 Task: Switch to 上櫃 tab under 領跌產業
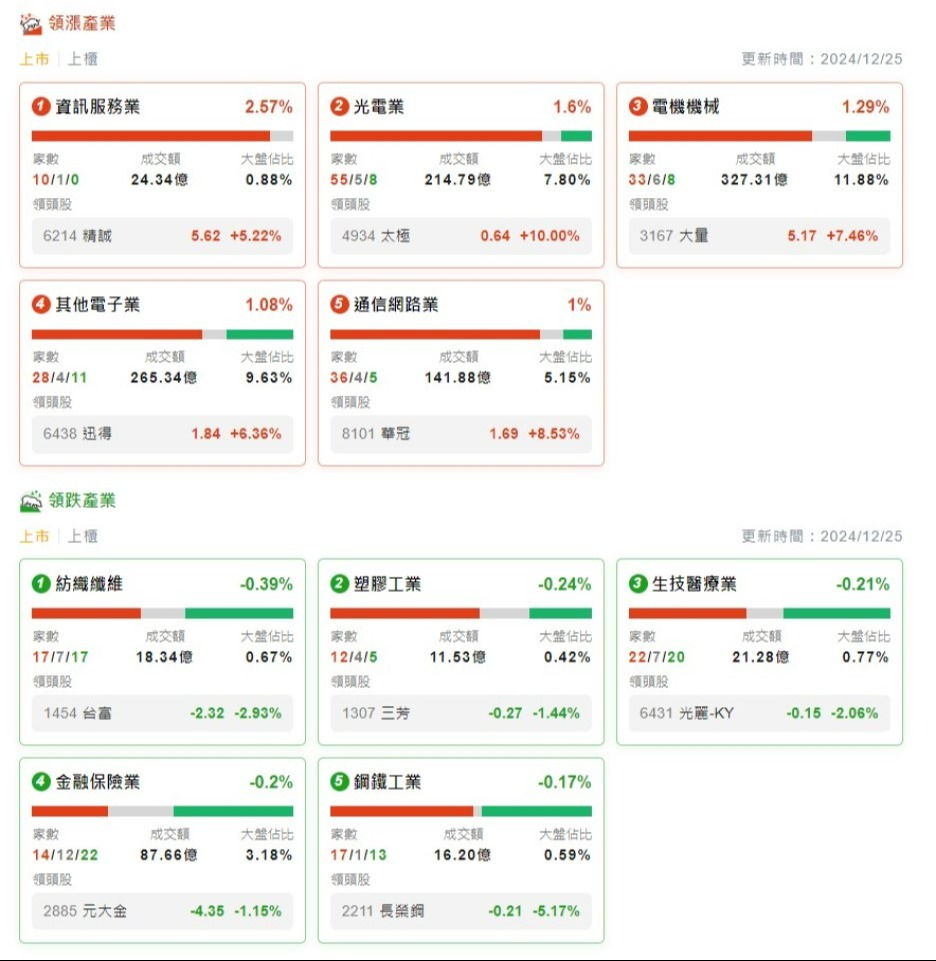83,536
